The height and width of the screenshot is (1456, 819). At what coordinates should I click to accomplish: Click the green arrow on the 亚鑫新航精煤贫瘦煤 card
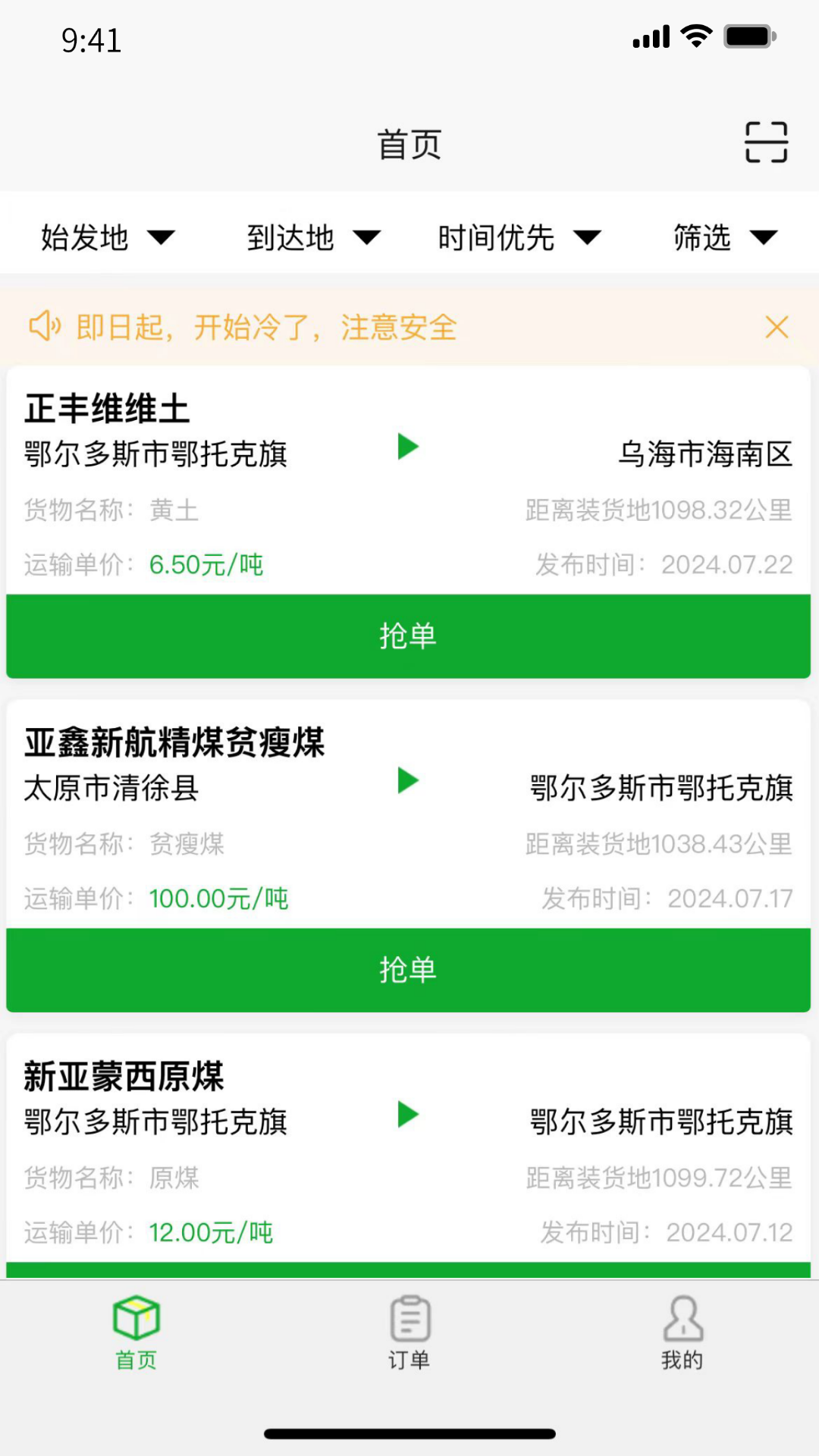tap(408, 780)
